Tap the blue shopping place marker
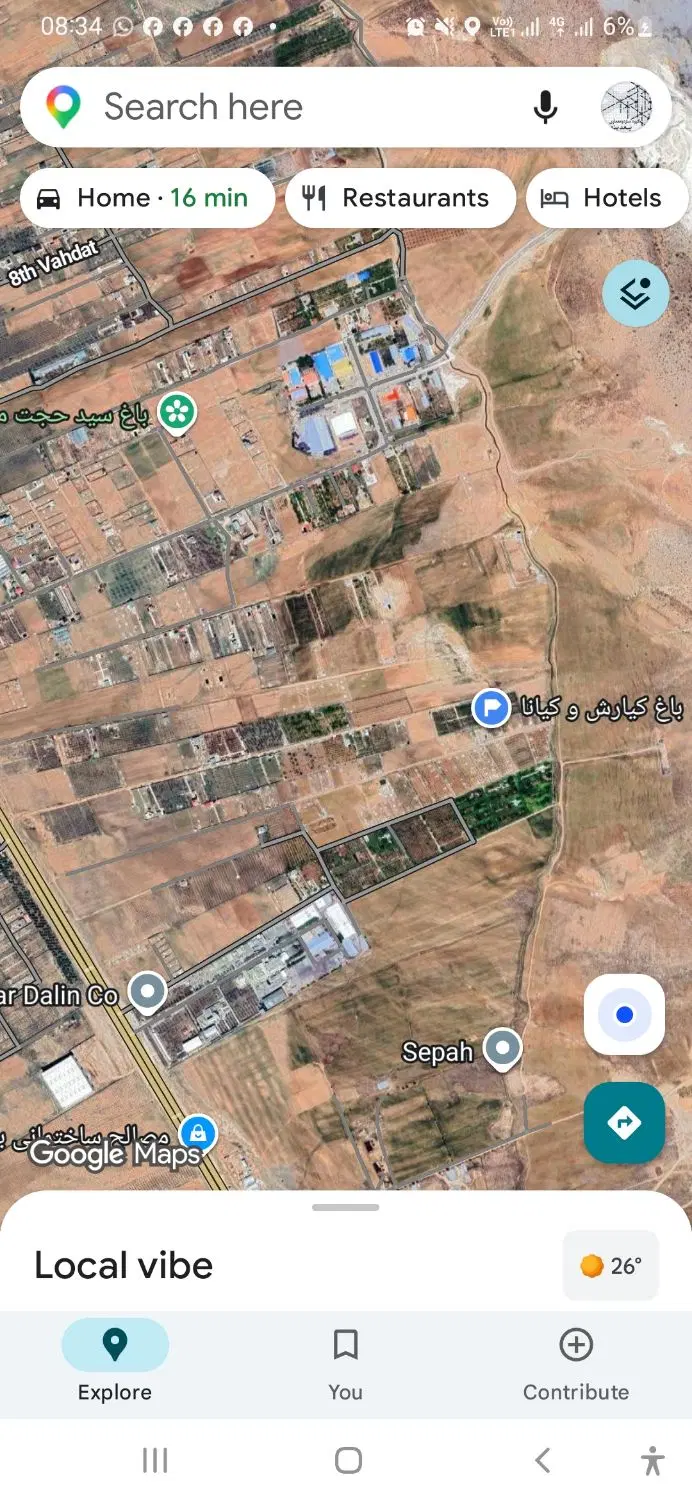The image size is (692, 1500). point(198,1134)
